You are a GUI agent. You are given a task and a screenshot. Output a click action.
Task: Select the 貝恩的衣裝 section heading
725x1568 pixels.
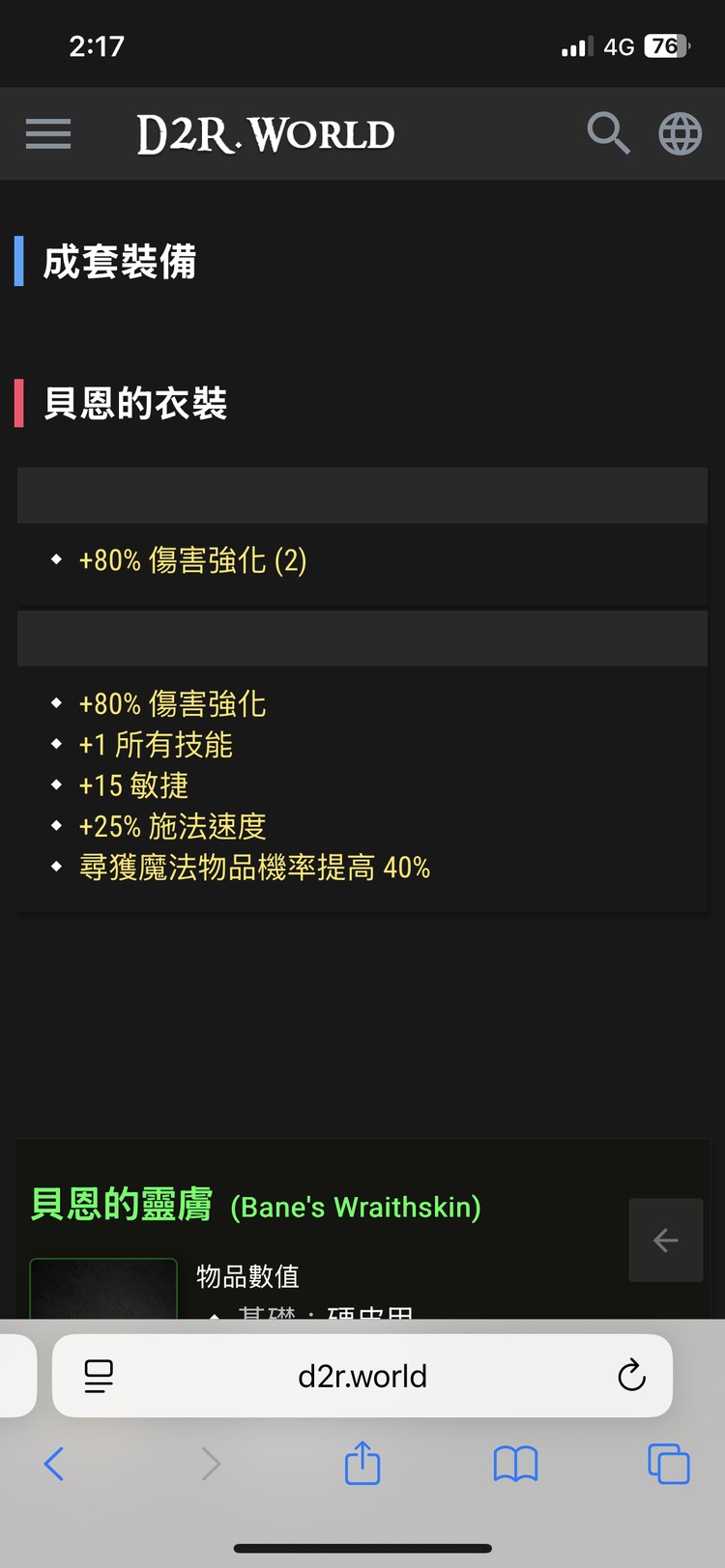pos(134,404)
